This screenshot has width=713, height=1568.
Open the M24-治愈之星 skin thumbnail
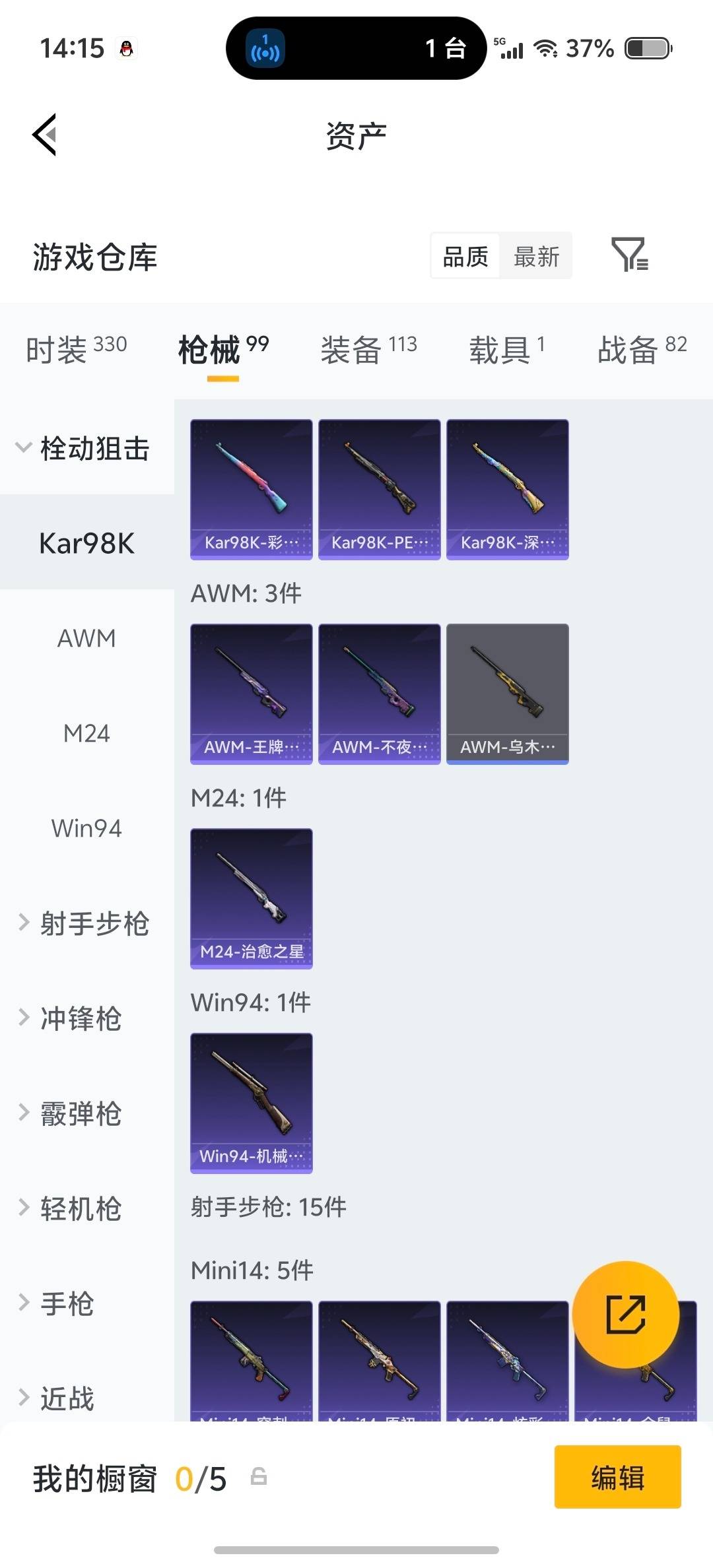(252, 898)
